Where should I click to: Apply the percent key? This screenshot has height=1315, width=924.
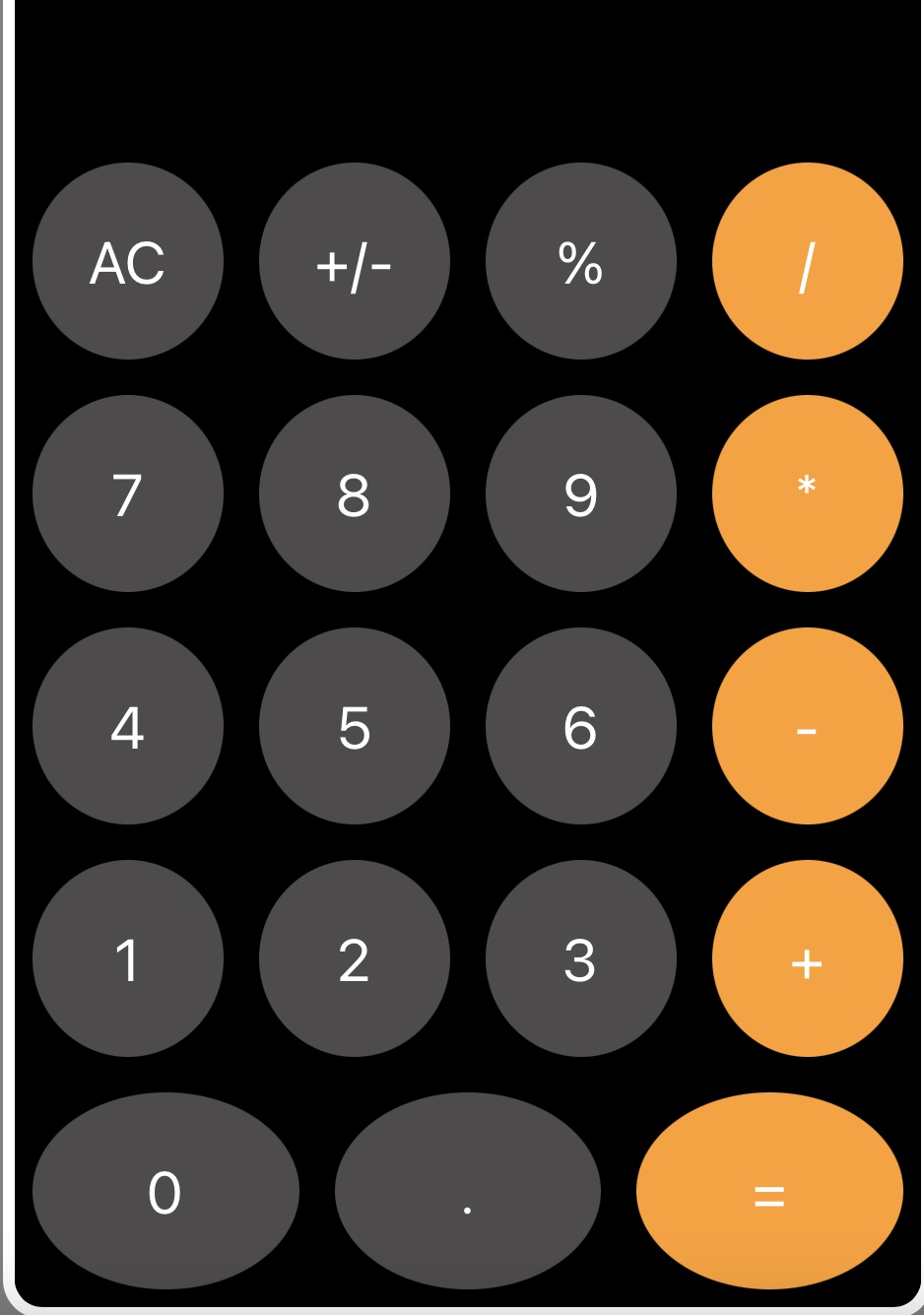pos(581,262)
